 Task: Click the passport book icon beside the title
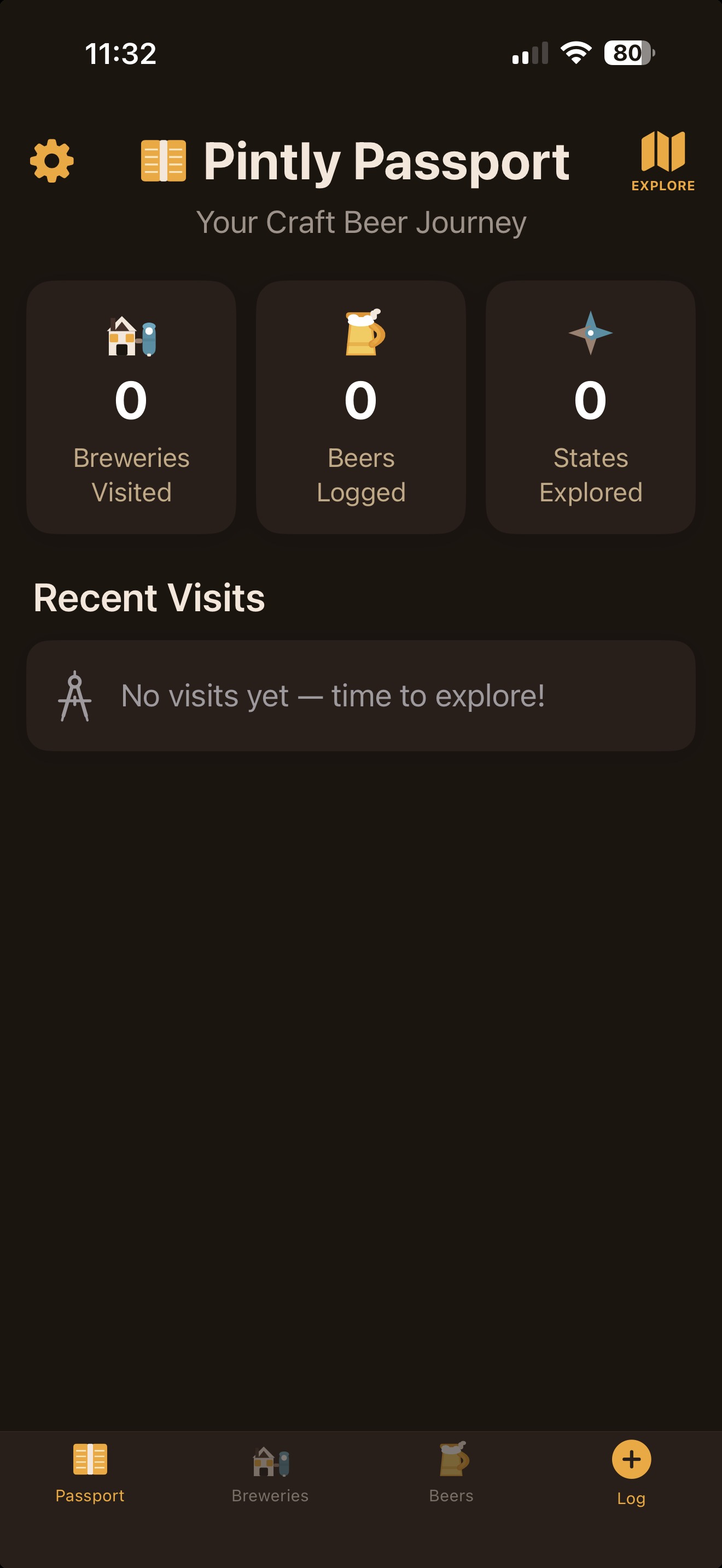coord(164,160)
